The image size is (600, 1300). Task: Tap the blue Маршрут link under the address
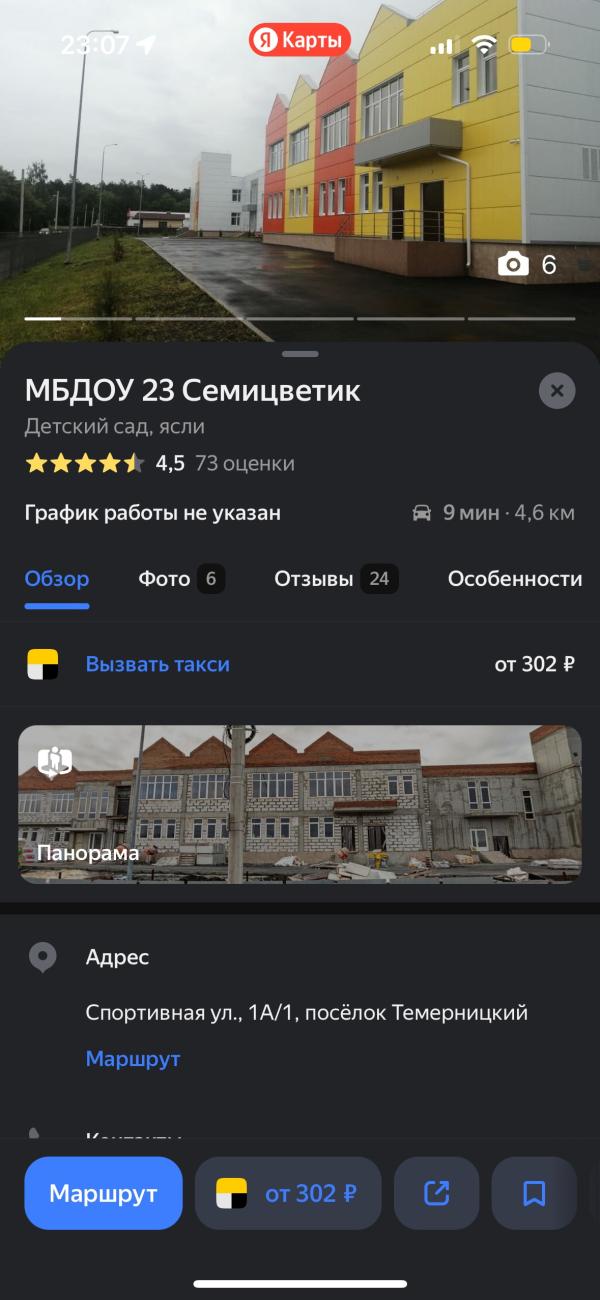133,1058
